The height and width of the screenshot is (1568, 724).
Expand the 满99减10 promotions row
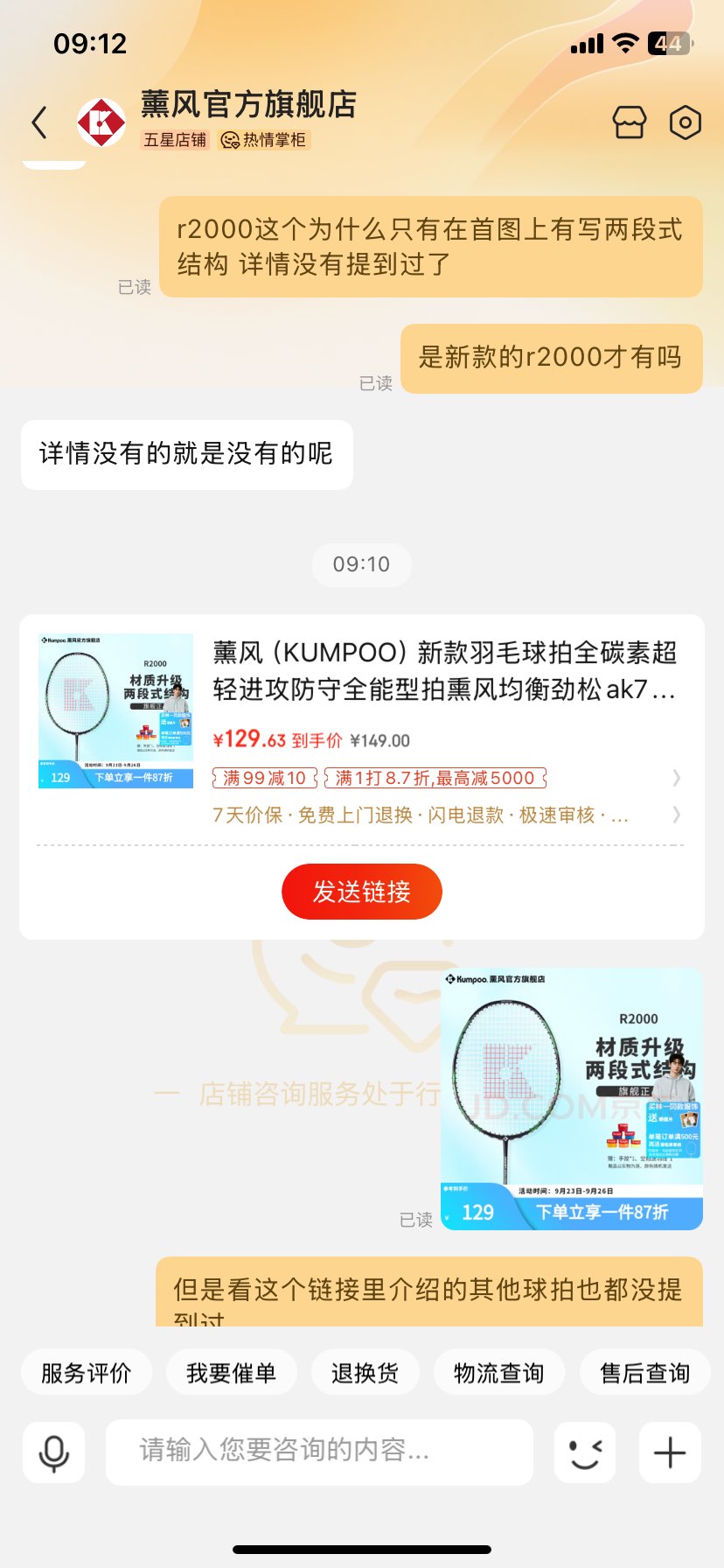(675, 778)
